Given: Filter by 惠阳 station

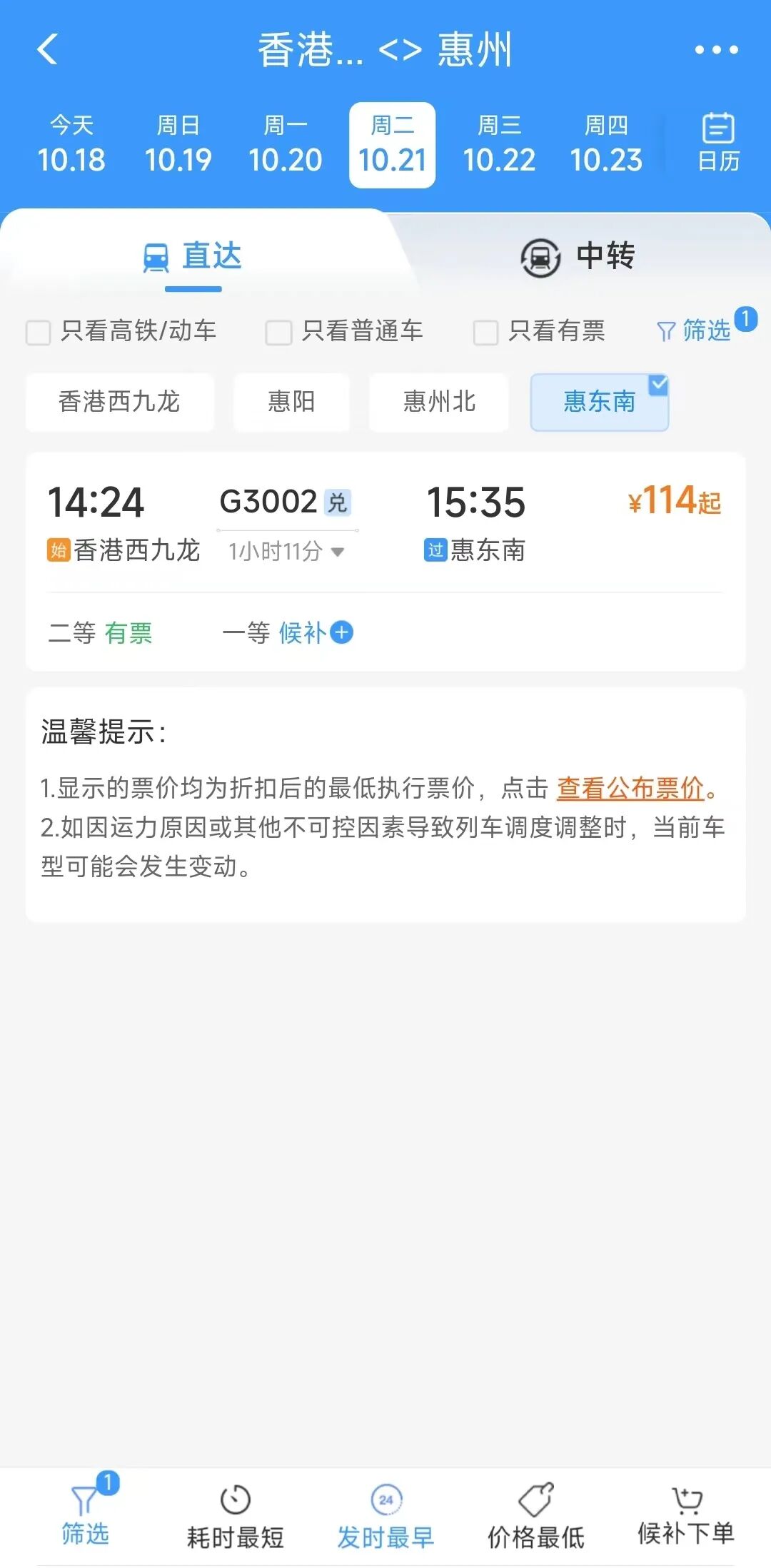Looking at the screenshot, I should (x=291, y=402).
